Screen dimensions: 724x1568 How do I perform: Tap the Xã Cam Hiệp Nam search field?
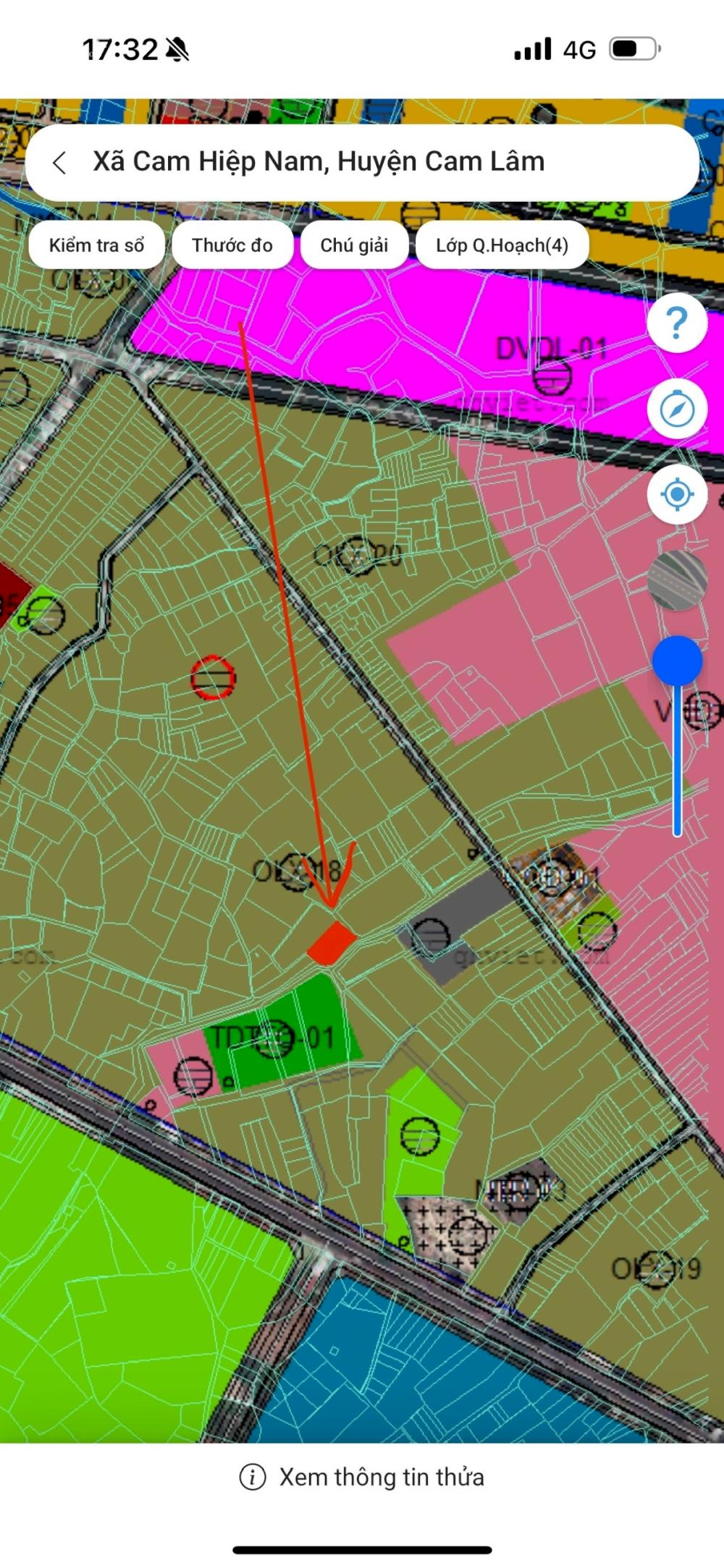click(x=362, y=162)
